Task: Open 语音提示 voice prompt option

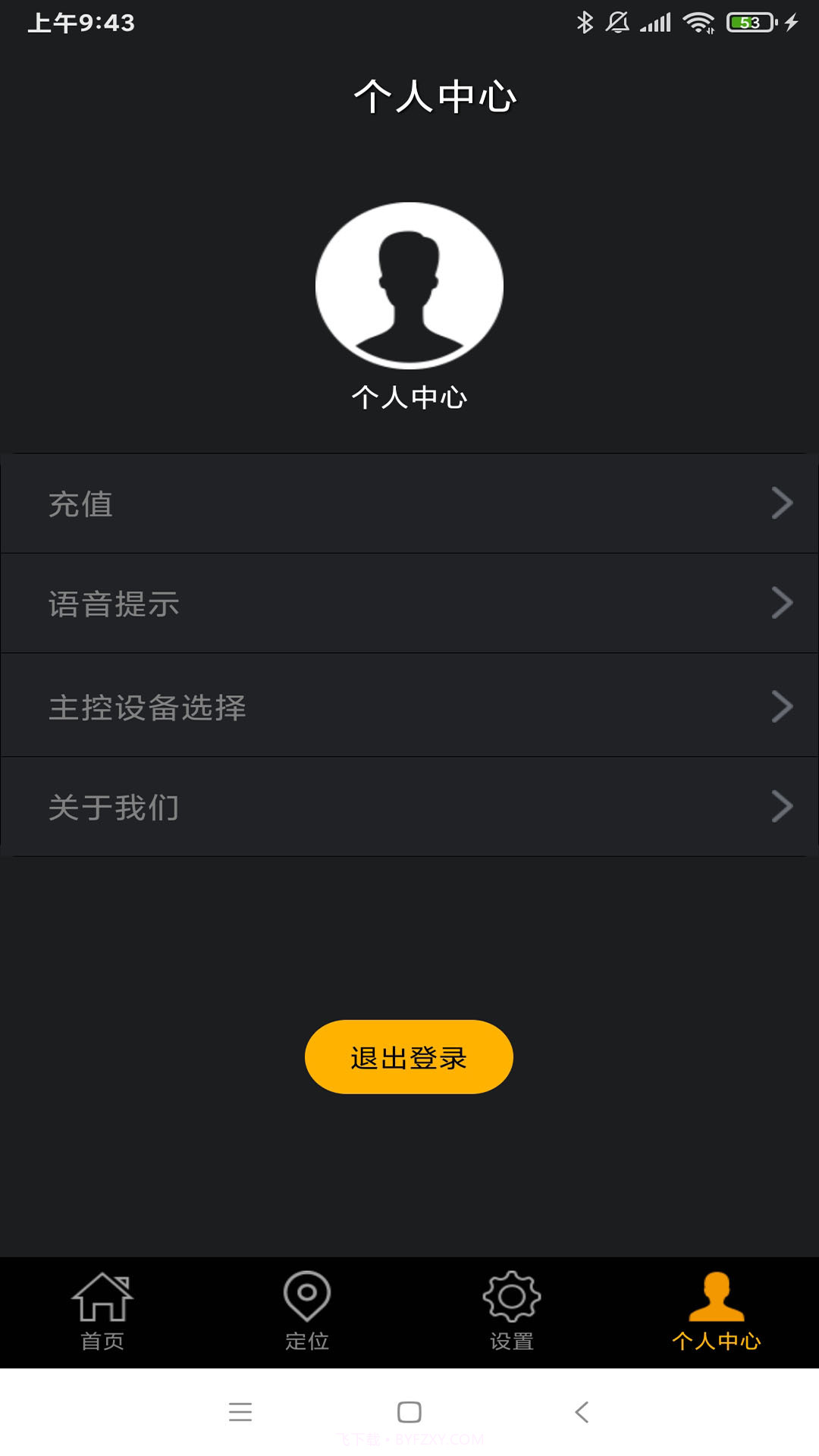Action: point(409,604)
